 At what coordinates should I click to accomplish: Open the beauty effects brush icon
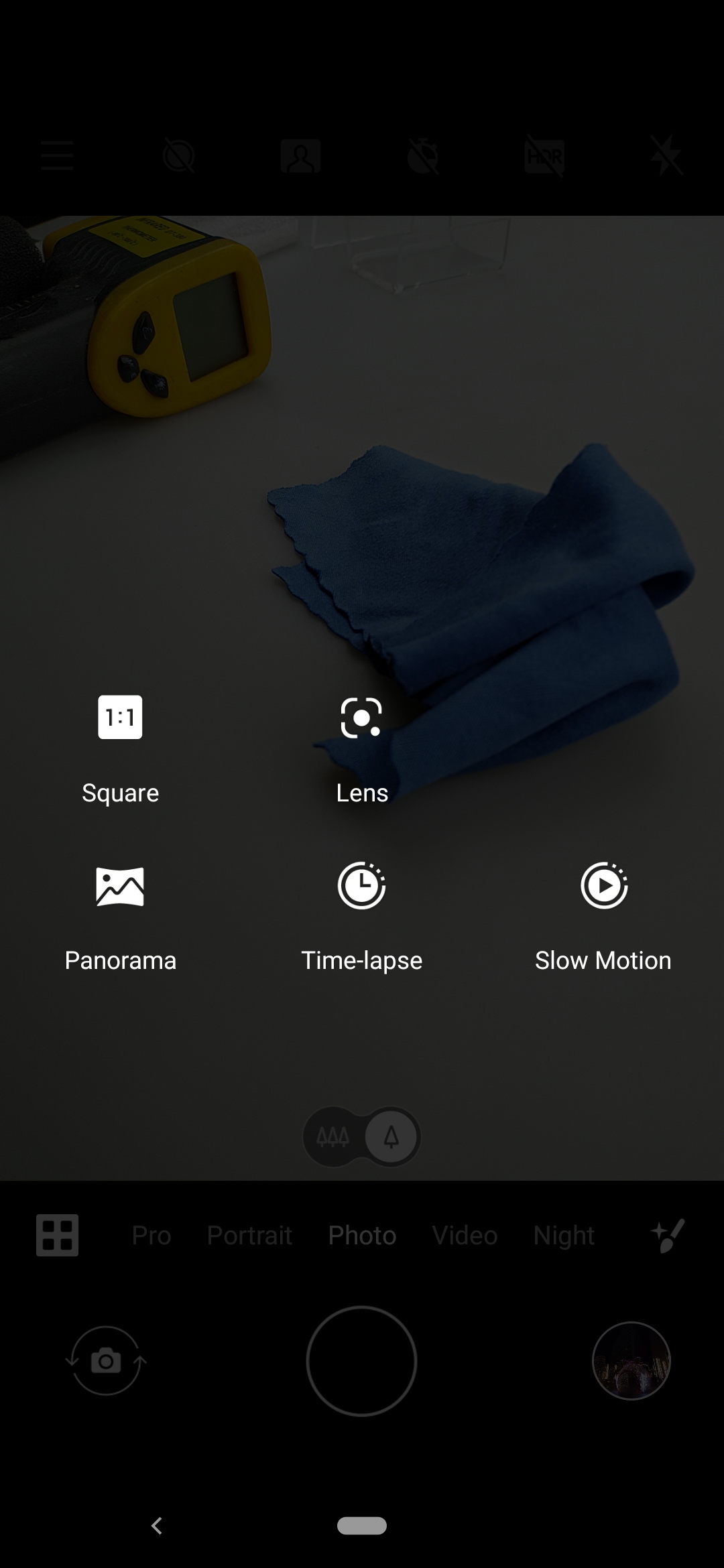point(668,1235)
